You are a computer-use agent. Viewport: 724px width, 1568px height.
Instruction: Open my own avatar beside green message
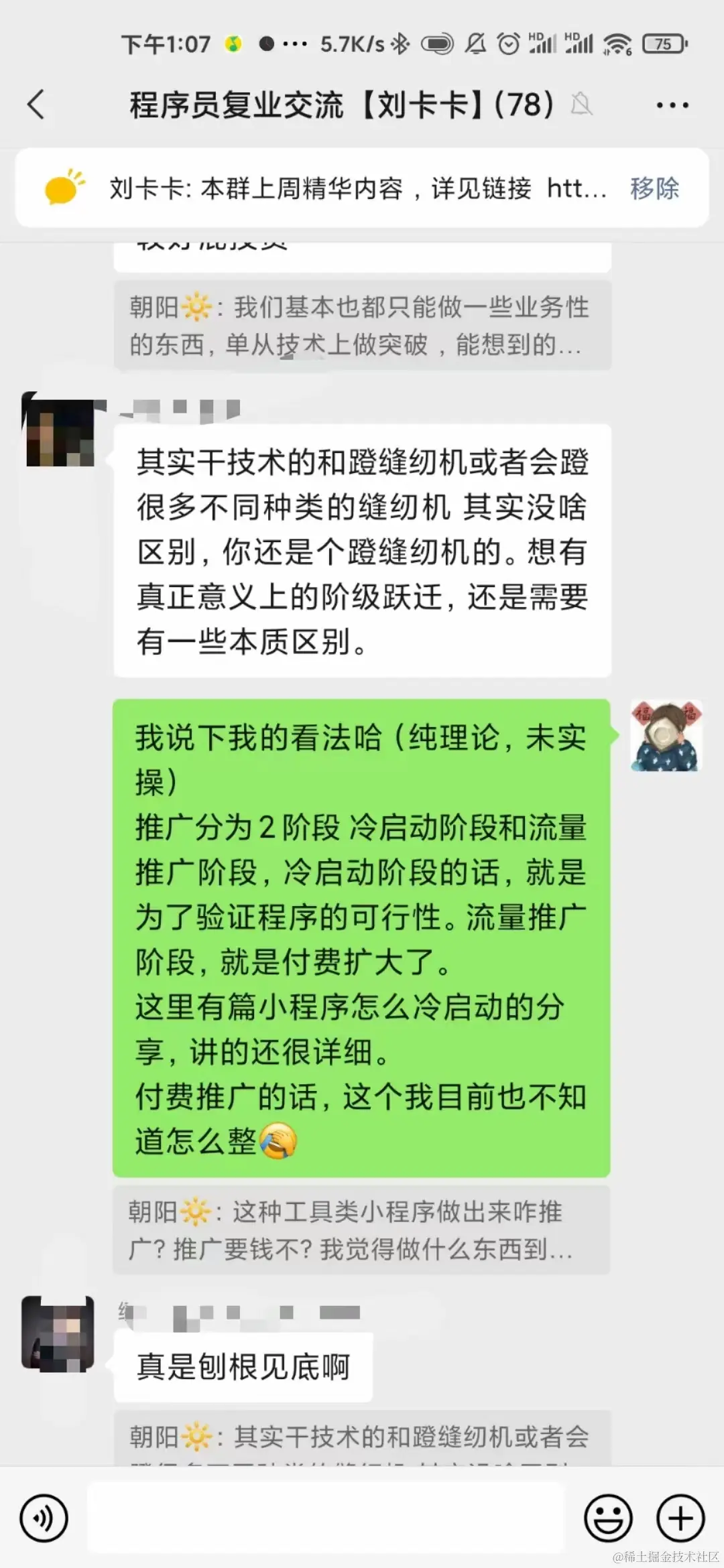point(666,736)
